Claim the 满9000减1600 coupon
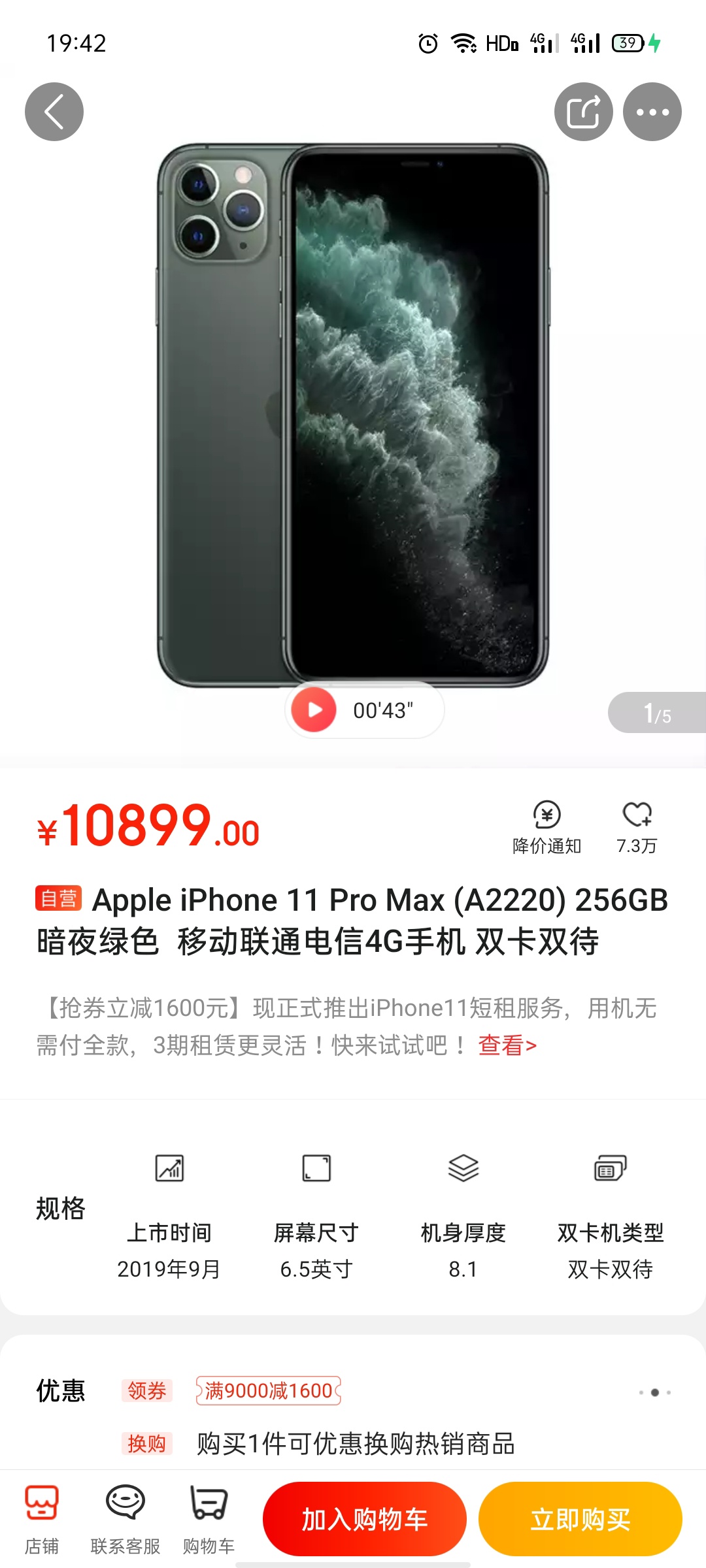This screenshot has width=706, height=1568. point(269,1390)
